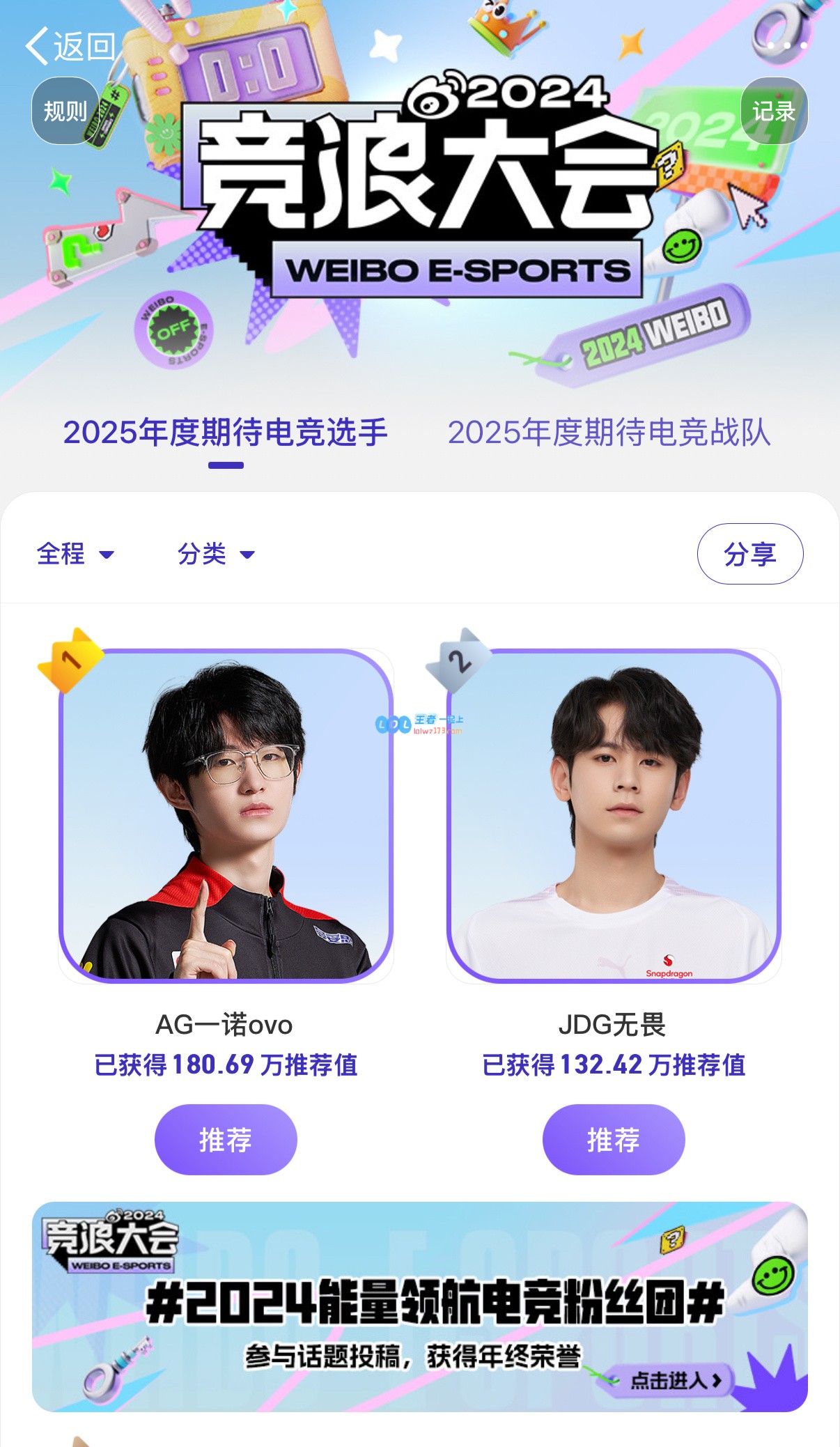
Task: Open the three-dot overflow menu
Action: coord(787,45)
